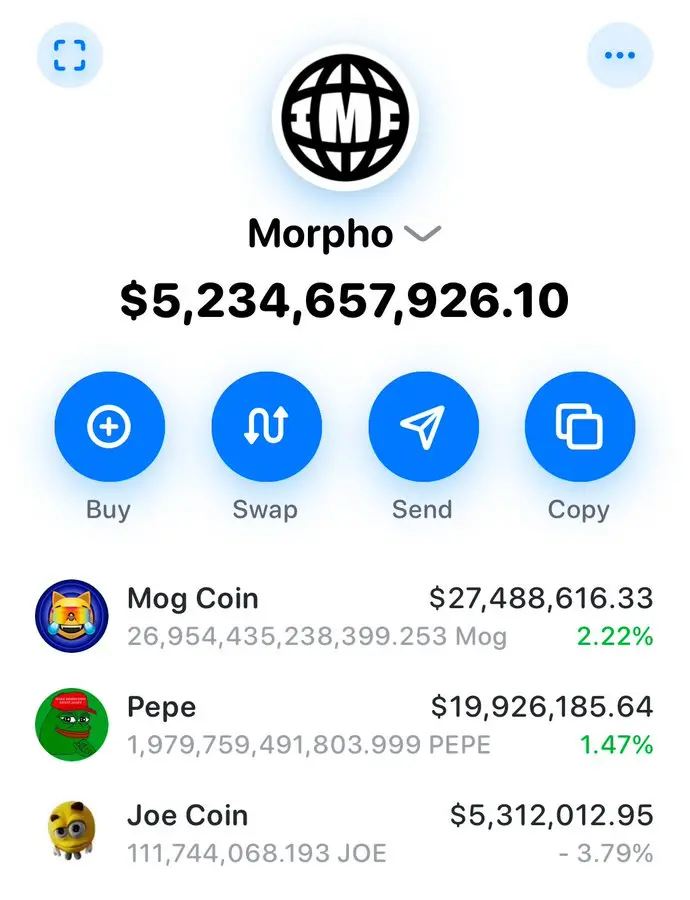Open the three-dot overflow menu
Image resolution: width=690 pixels, height=900 pixels.
click(x=619, y=53)
